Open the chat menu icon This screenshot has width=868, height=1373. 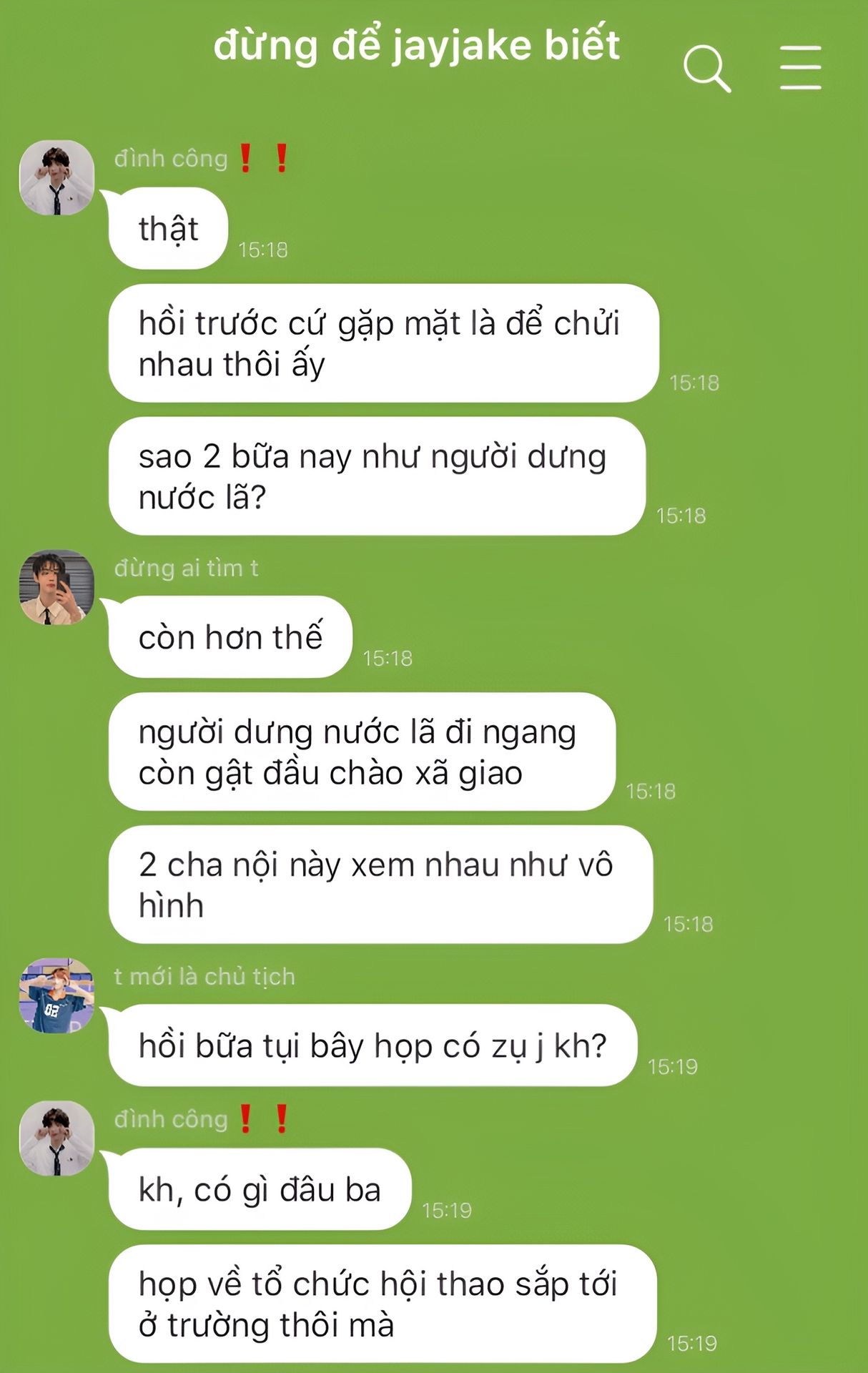800,68
